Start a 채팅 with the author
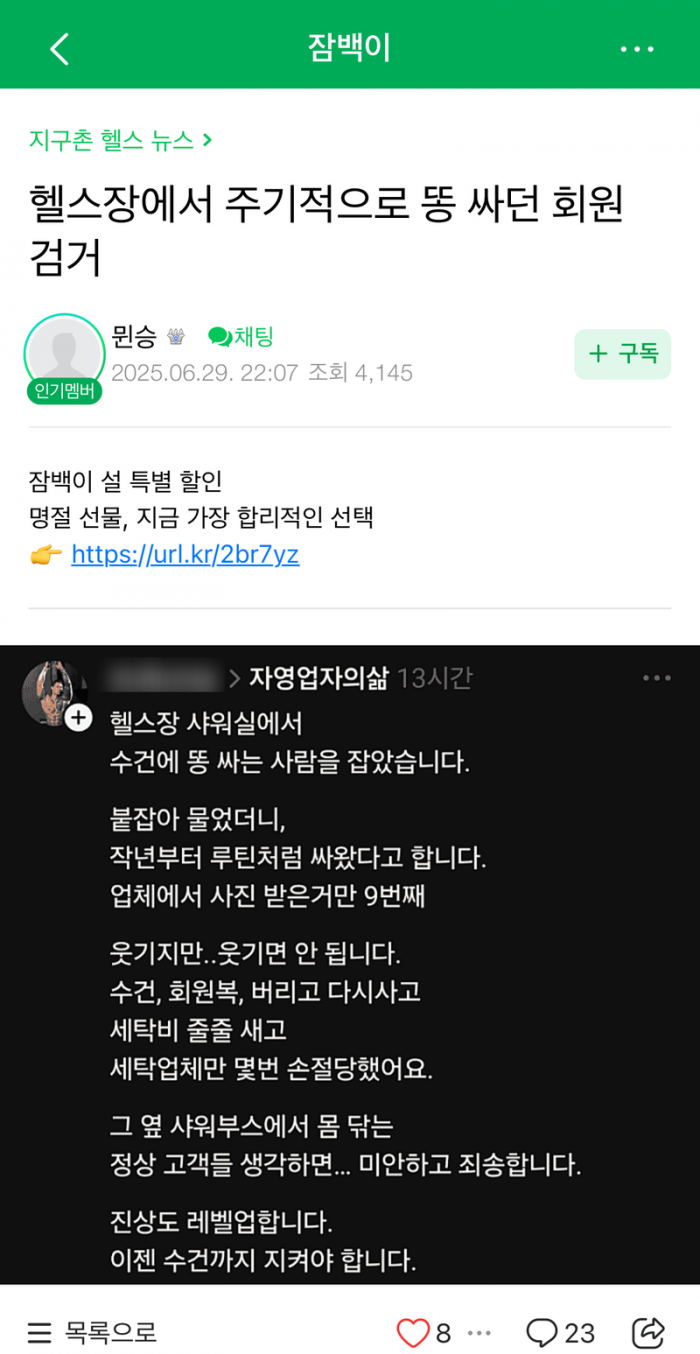Image resolution: width=700 pixels, height=1354 pixels. click(x=241, y=338)
